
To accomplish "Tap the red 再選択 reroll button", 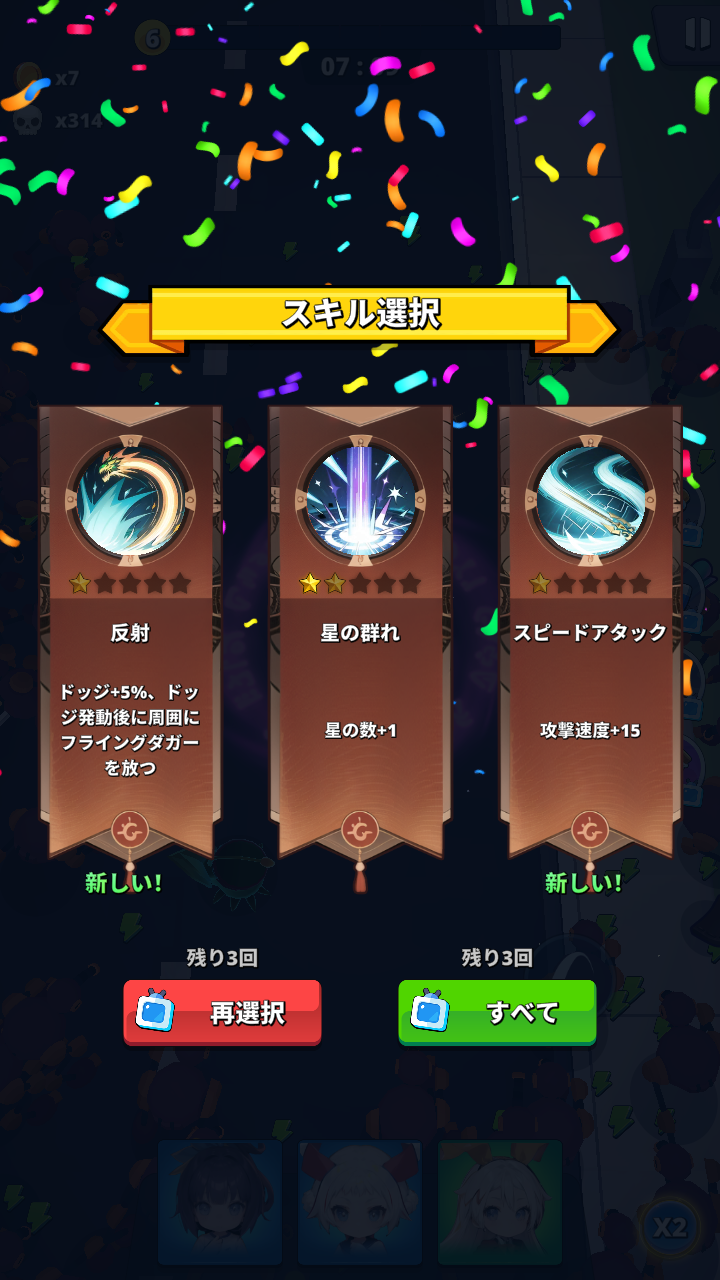I will [222, 1012].
